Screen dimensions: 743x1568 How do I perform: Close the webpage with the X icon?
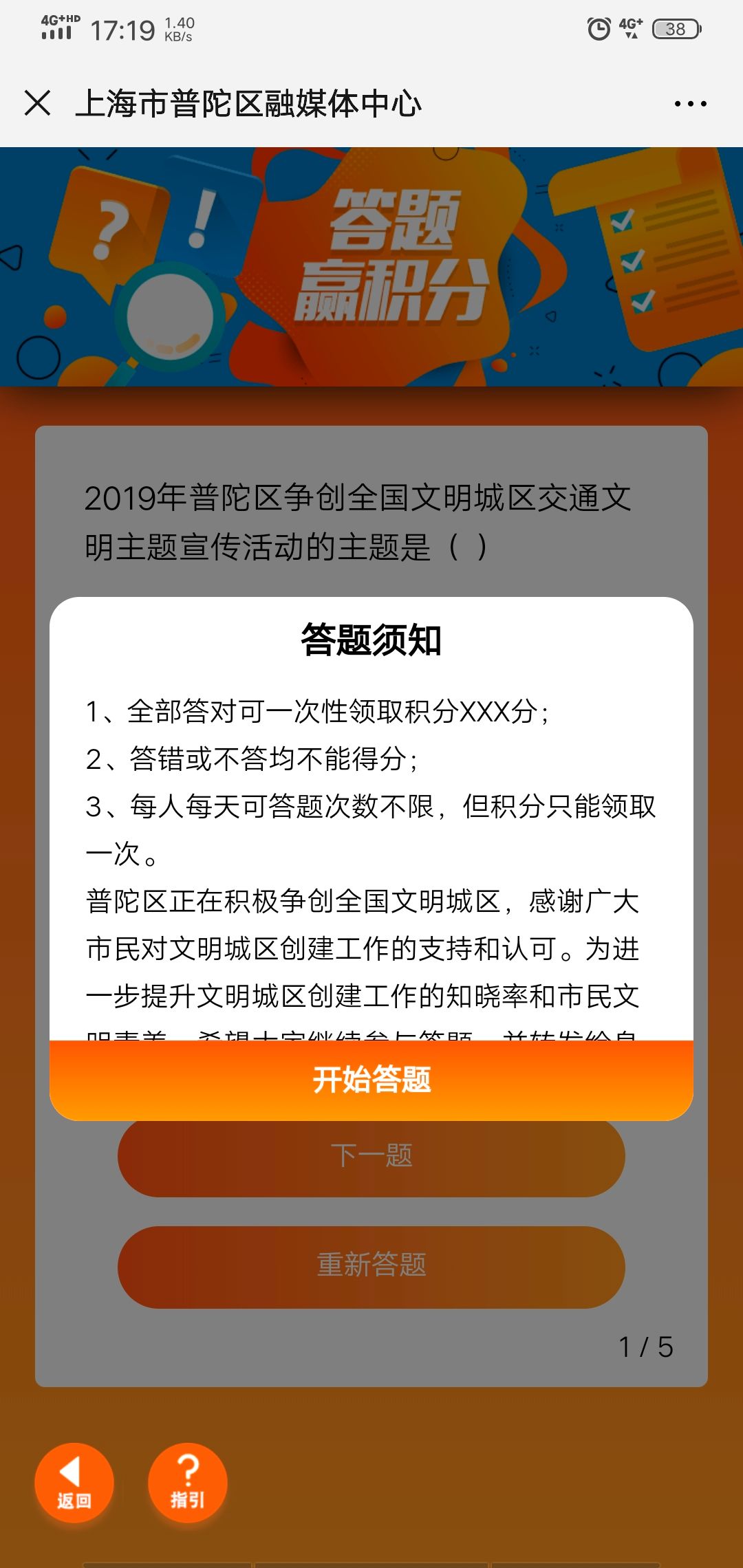(37, 103)
